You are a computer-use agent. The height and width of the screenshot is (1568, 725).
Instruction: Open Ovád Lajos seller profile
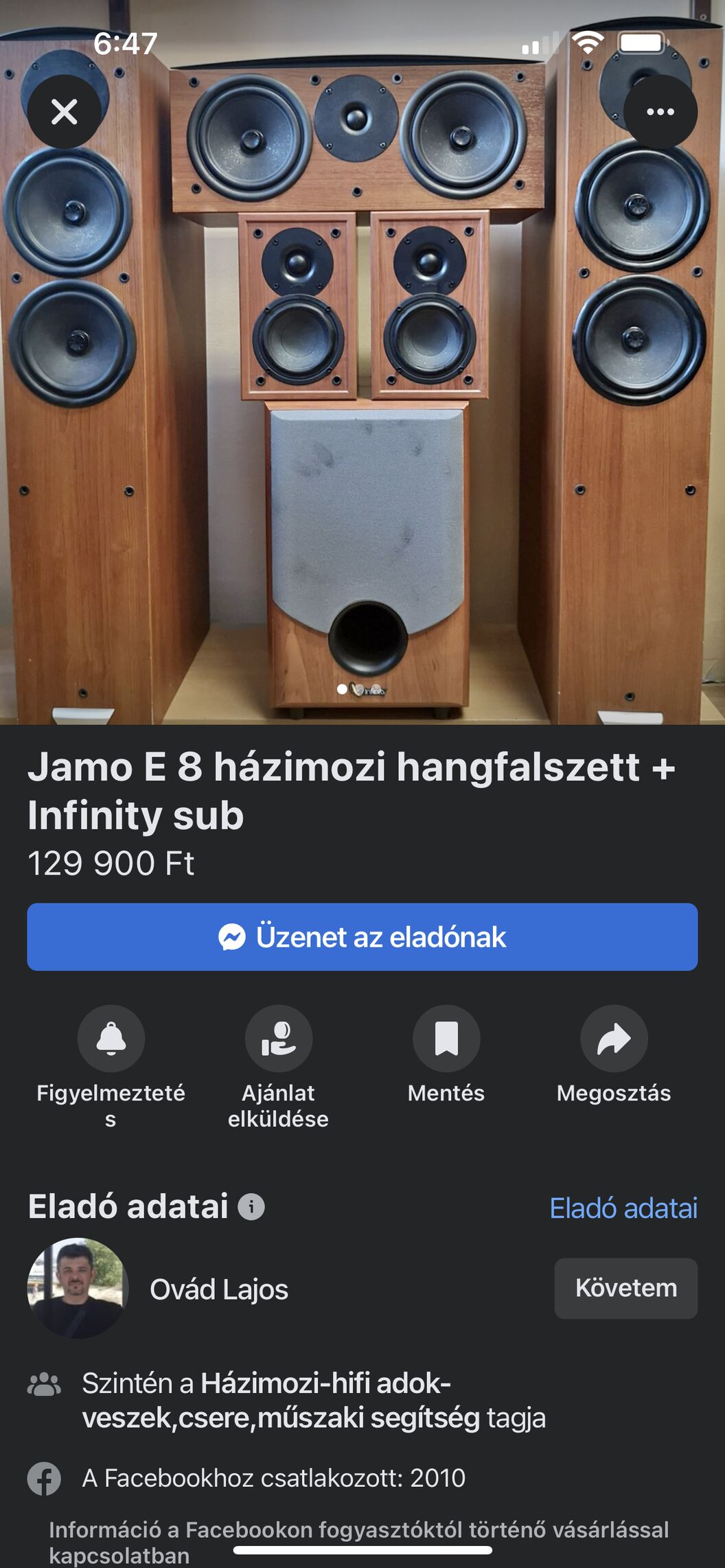tap(219, 1289)
